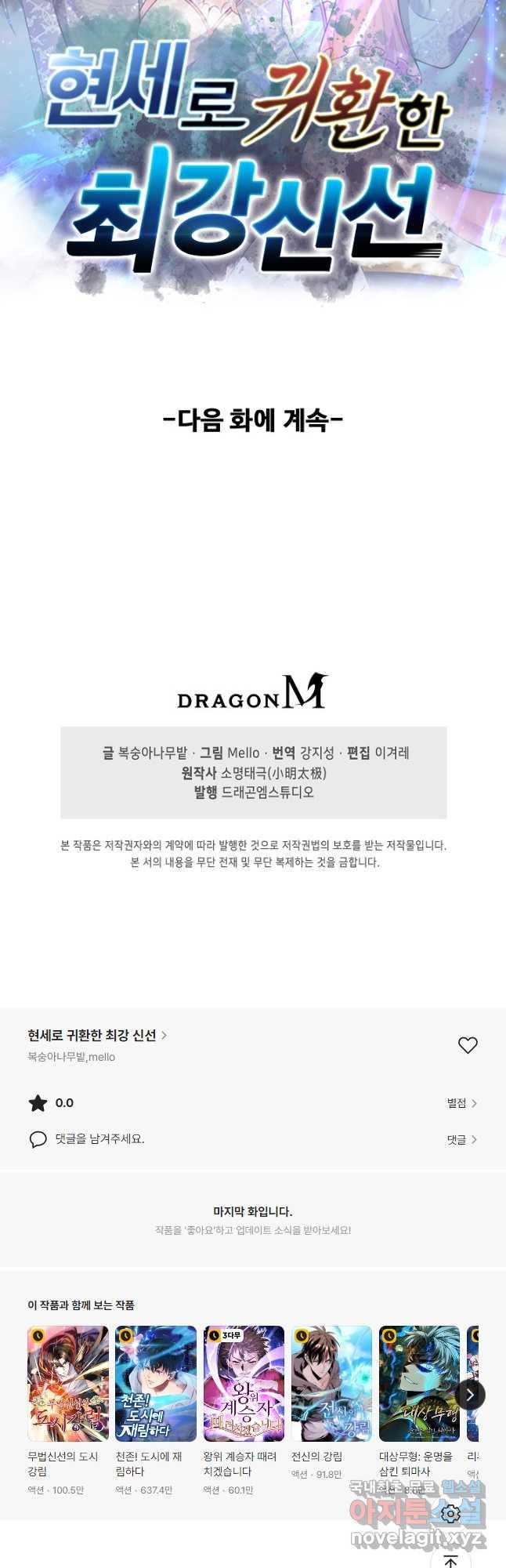Like this series with the heart icon
506x1568 pixels.
(x=468, y=1045)
